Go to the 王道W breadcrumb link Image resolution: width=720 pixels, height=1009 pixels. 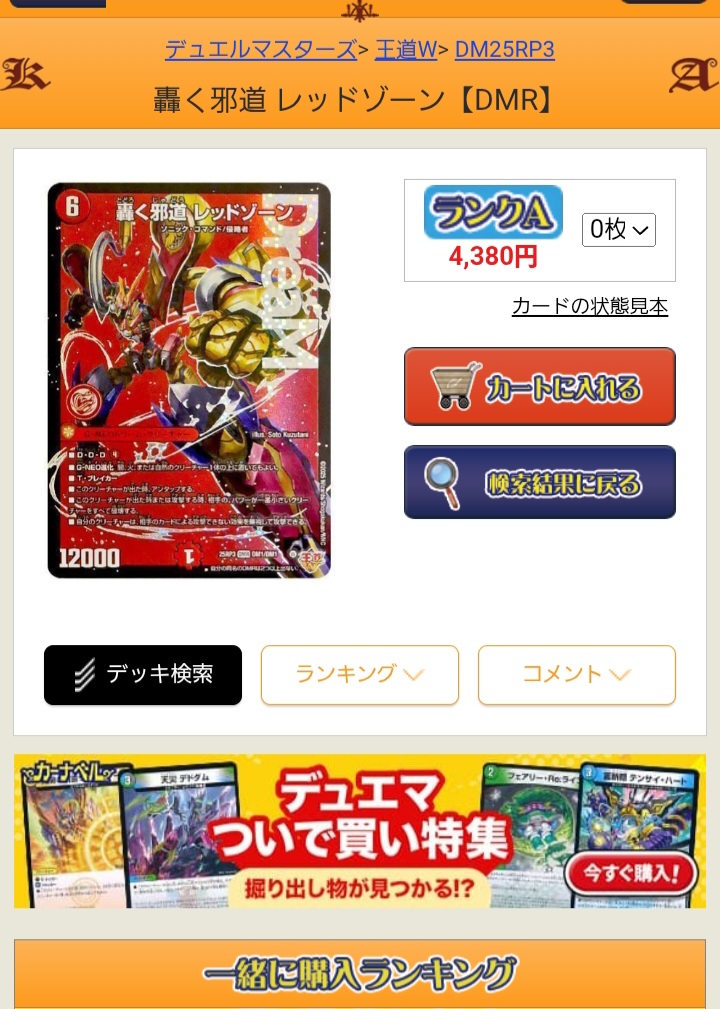pyautogui.click(x=406, y=49)
